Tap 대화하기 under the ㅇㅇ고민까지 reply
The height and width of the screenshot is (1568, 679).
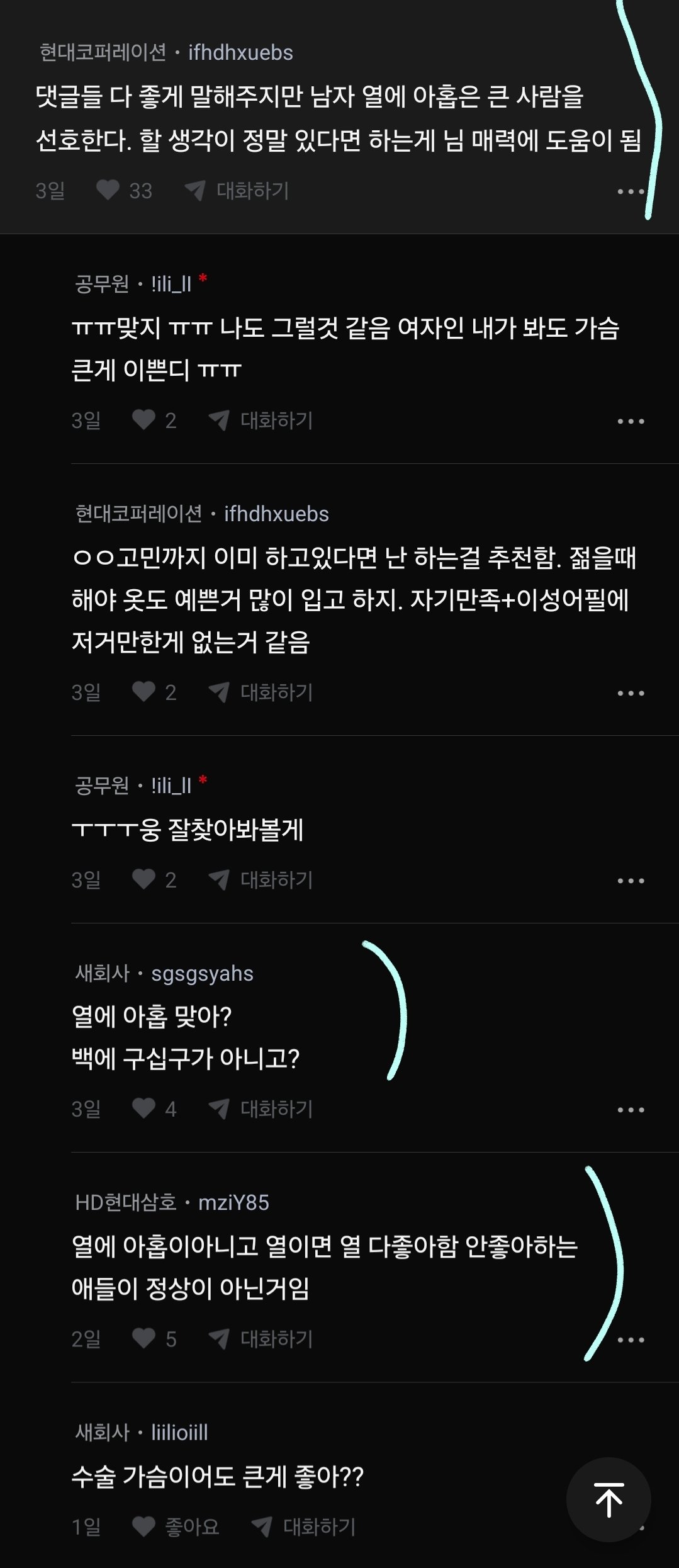click(x=261, y=692)
